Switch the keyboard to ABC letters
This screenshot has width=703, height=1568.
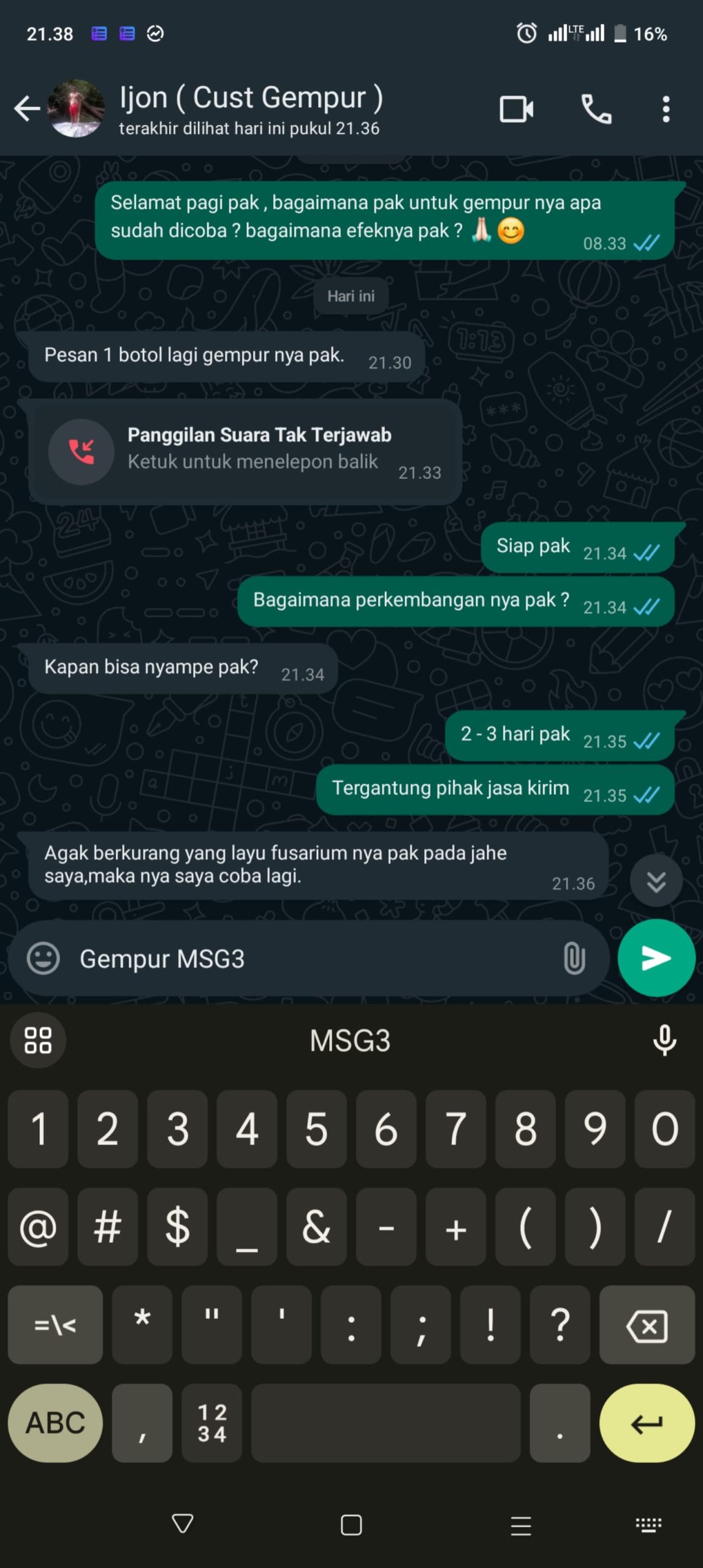tap(55, 1423)
